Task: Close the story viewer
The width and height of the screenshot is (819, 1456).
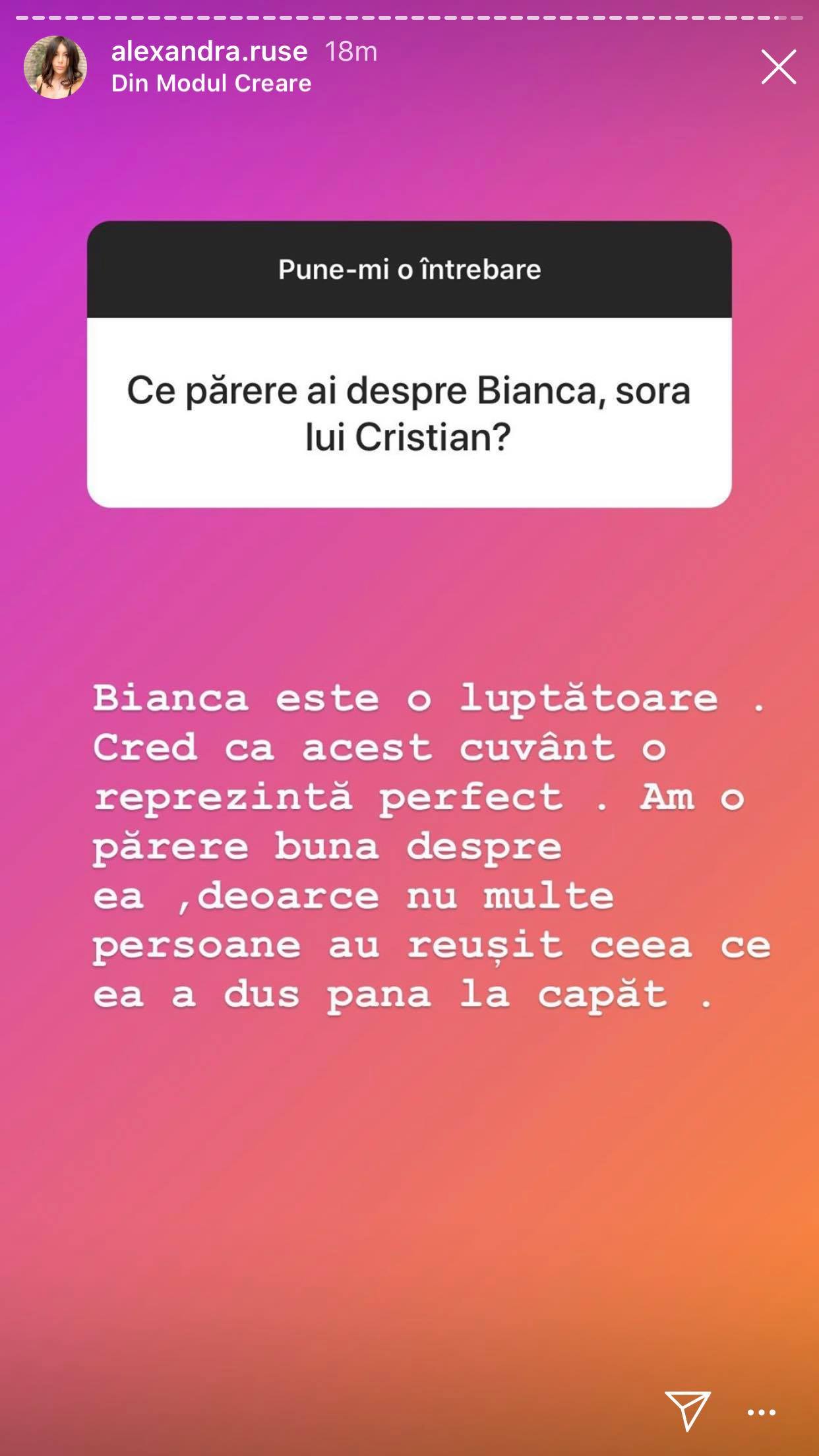Action: [x=778, y=67]
